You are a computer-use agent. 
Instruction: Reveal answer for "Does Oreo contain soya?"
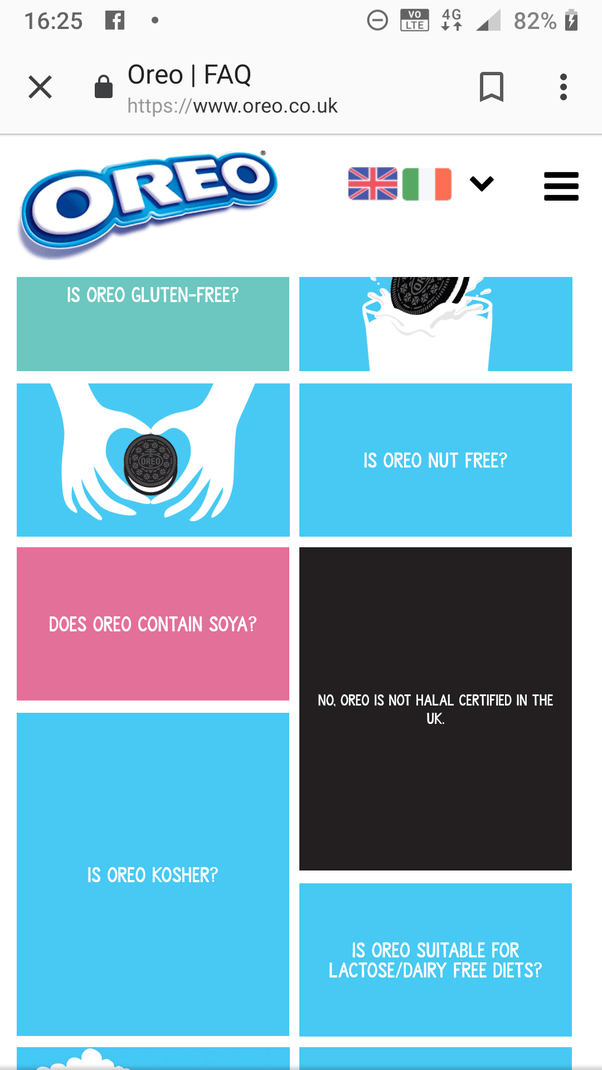pyautogui.click(x=153, y=624)
